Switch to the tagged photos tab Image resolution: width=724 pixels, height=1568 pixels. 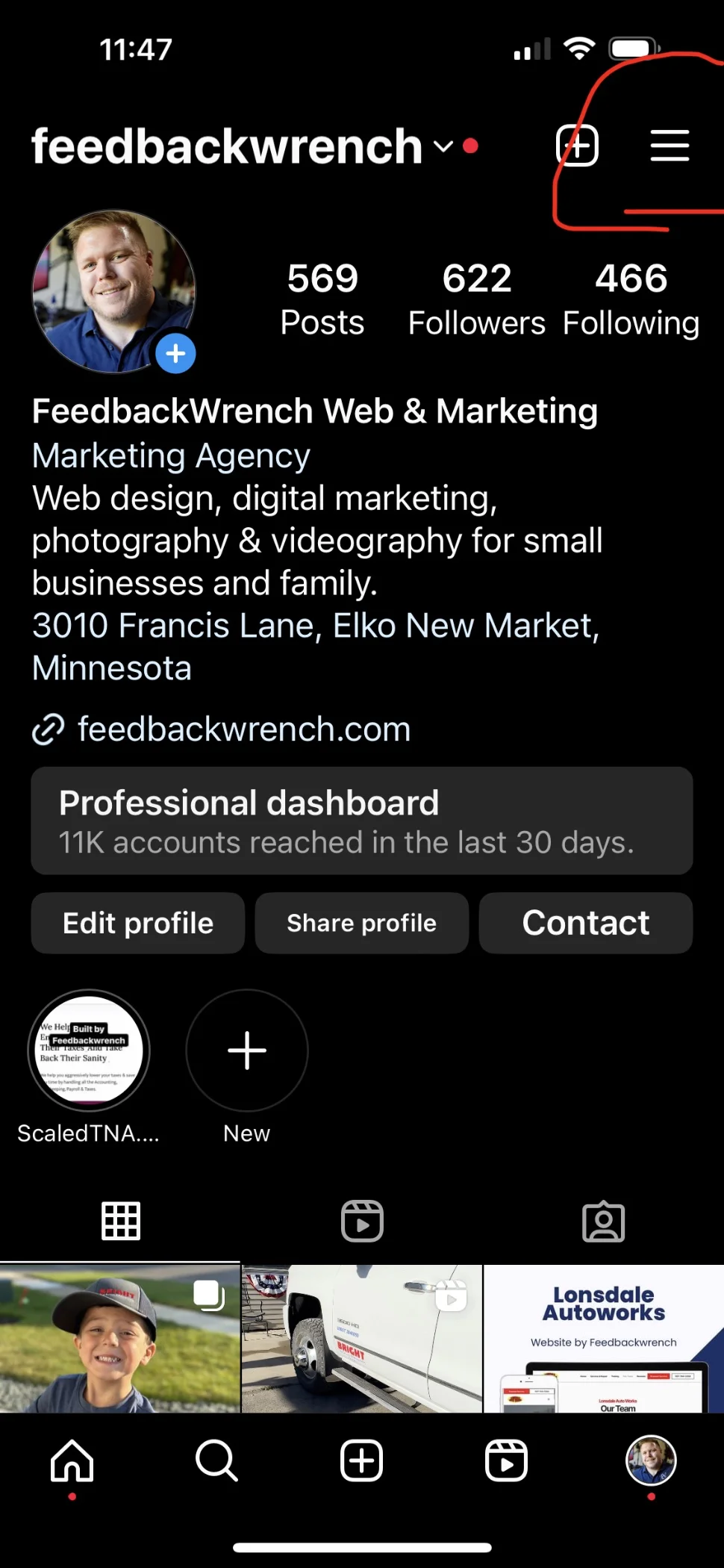click(x=603, y=1222)
